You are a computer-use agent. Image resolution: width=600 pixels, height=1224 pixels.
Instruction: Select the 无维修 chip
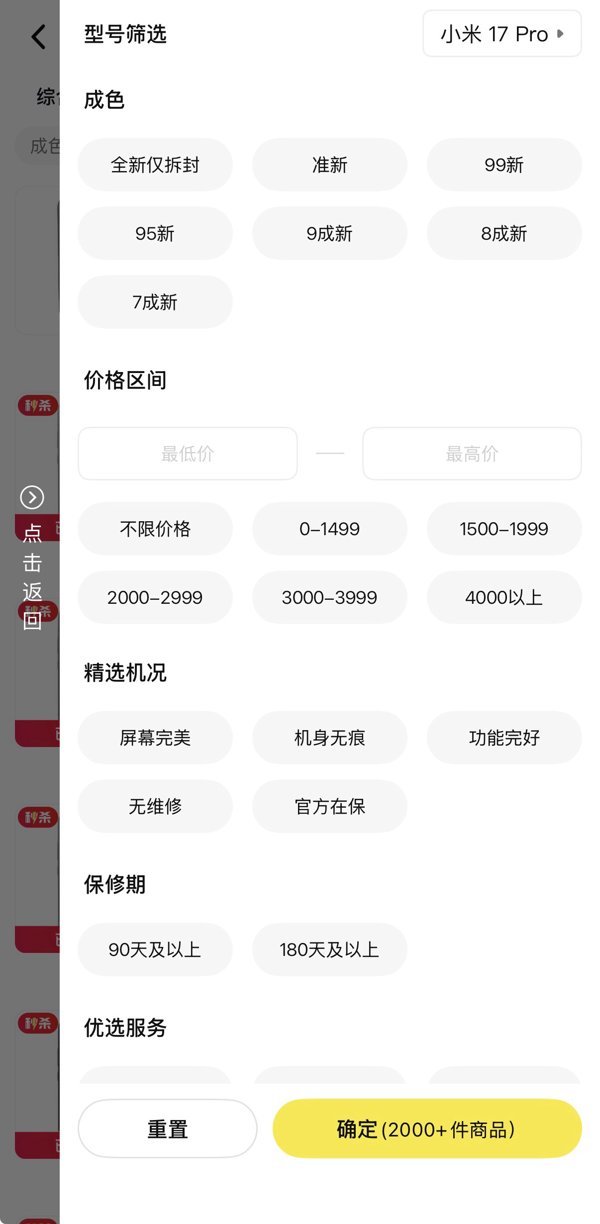tap(155, 806)
